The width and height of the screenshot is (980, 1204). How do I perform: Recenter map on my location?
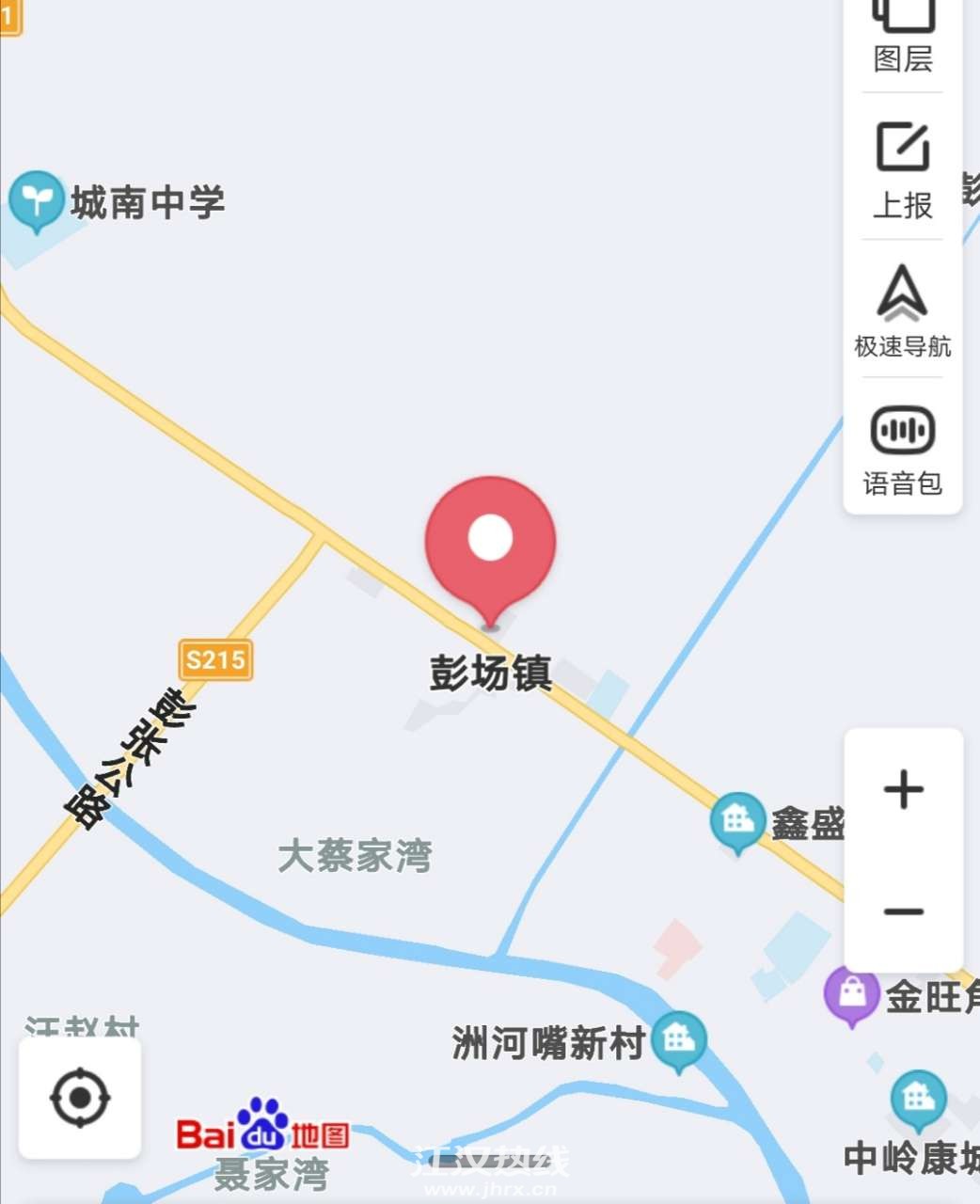click(x=80, y=1097)
